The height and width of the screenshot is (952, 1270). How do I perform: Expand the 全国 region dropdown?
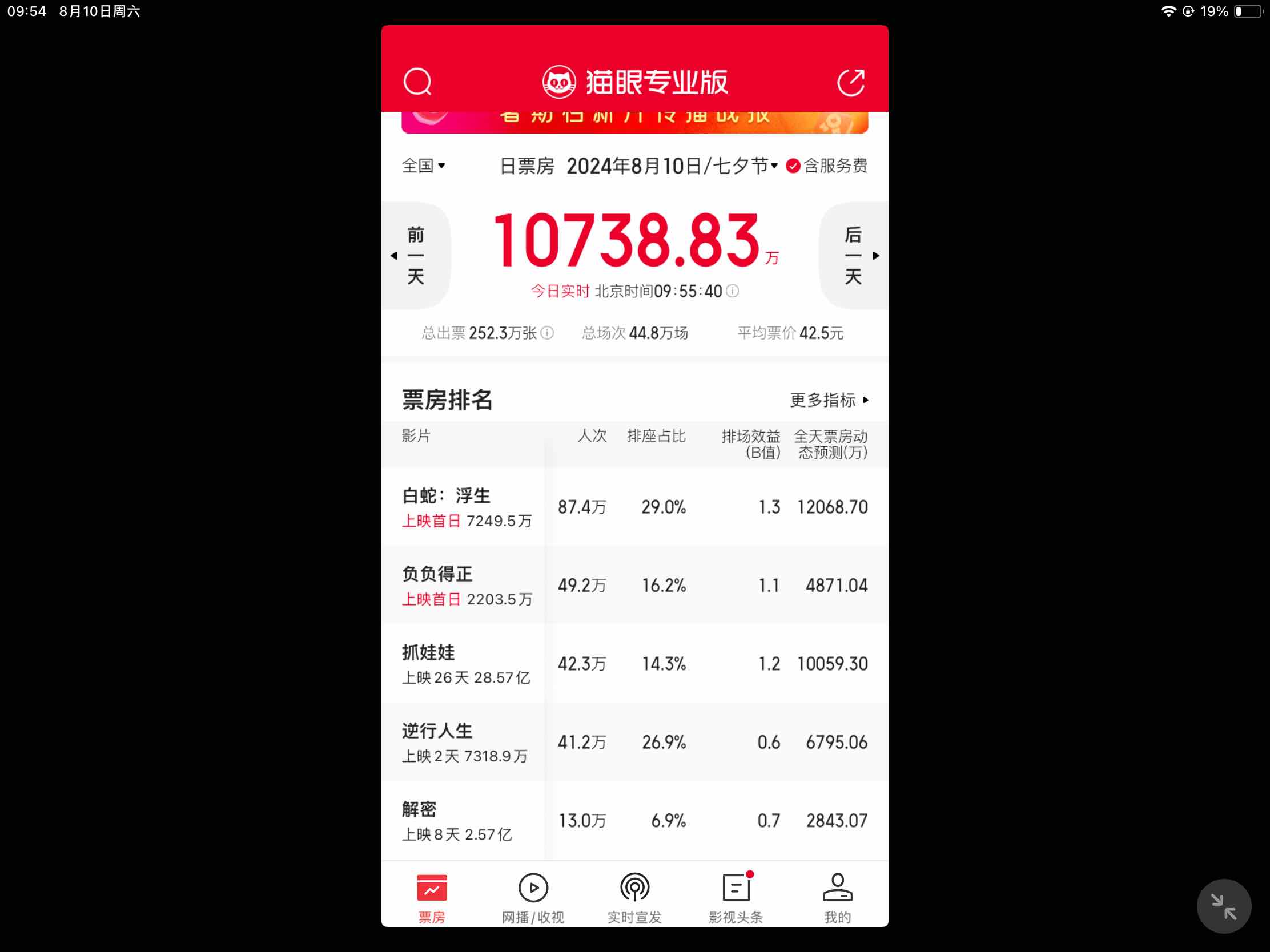[x=423, y=166]
